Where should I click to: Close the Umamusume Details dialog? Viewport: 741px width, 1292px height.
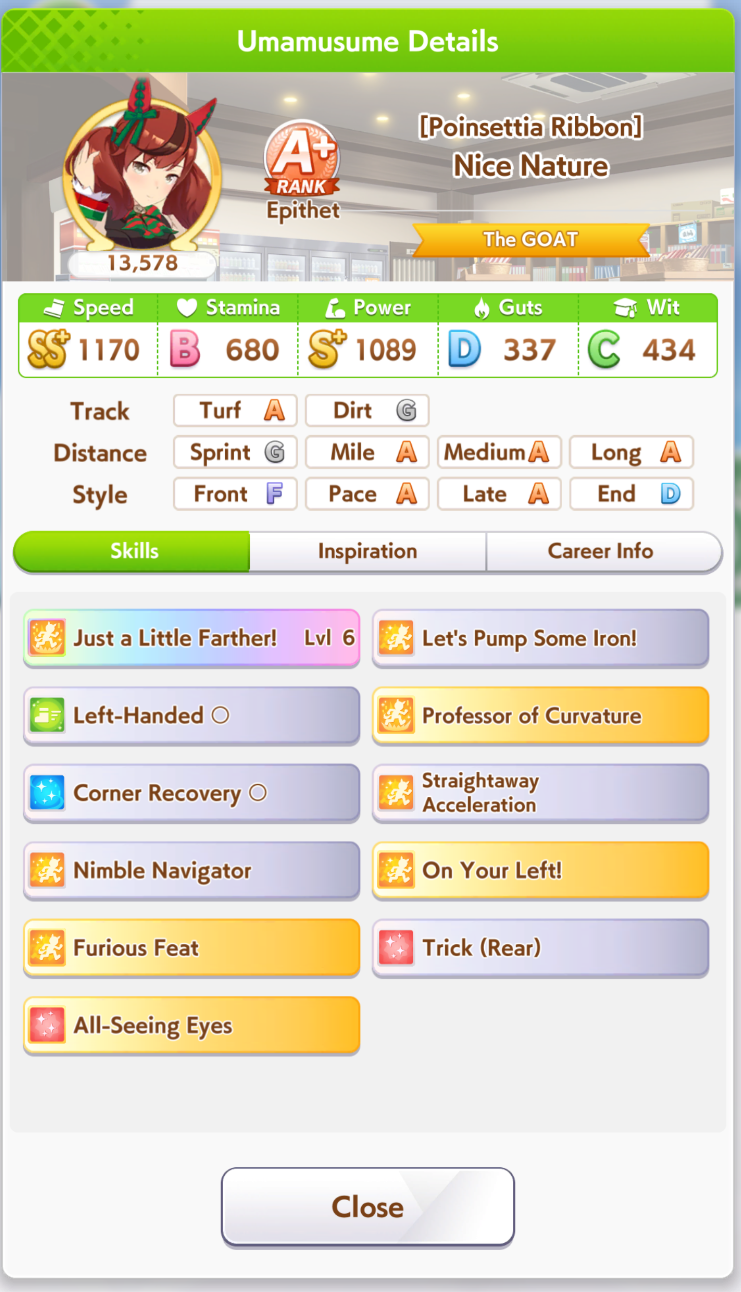click(368, 1207)
